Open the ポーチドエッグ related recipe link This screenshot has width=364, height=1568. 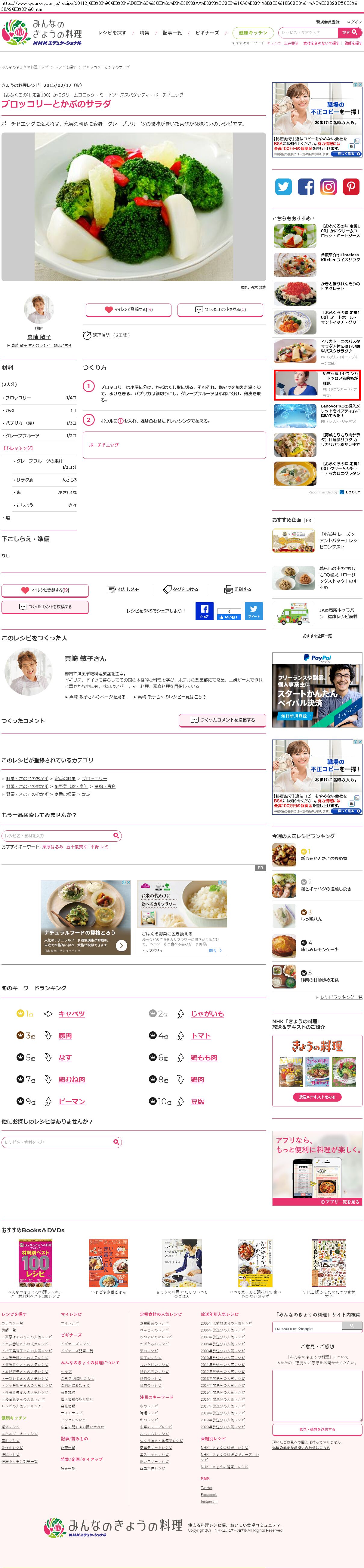(104, 445)
